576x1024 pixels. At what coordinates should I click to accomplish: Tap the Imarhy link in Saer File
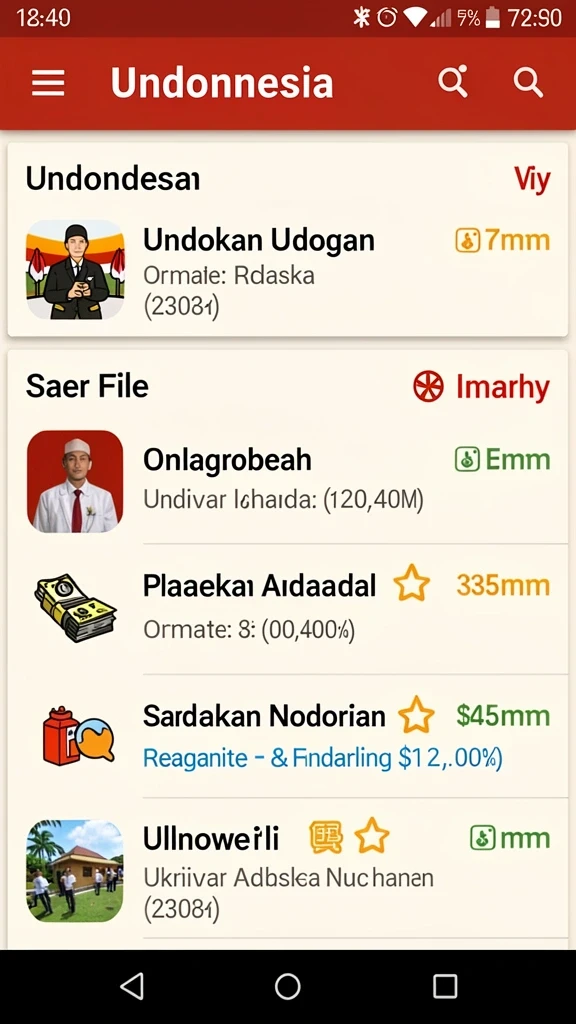(x=482, y=387)
